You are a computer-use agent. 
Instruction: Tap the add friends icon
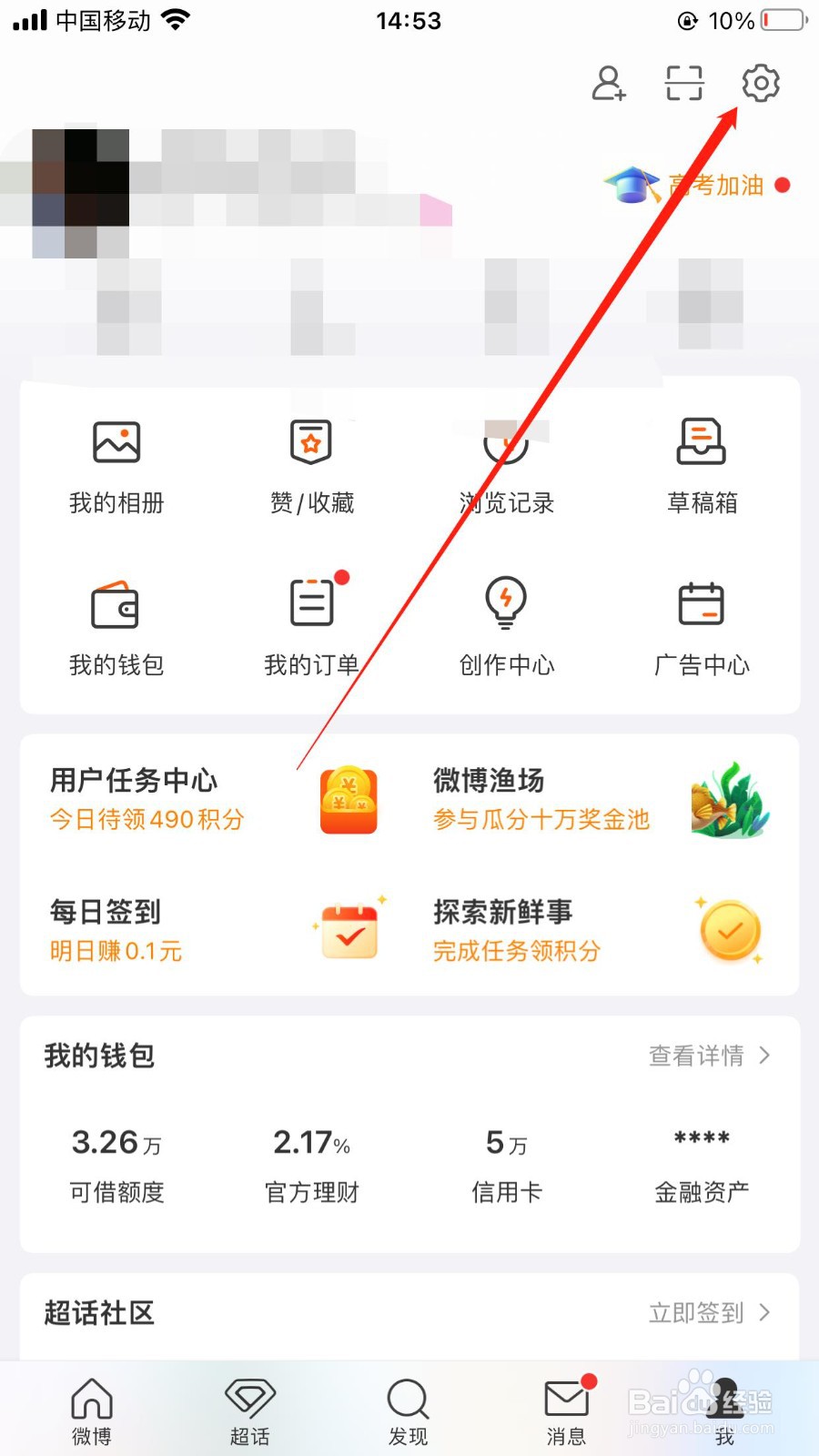point(609,84)
